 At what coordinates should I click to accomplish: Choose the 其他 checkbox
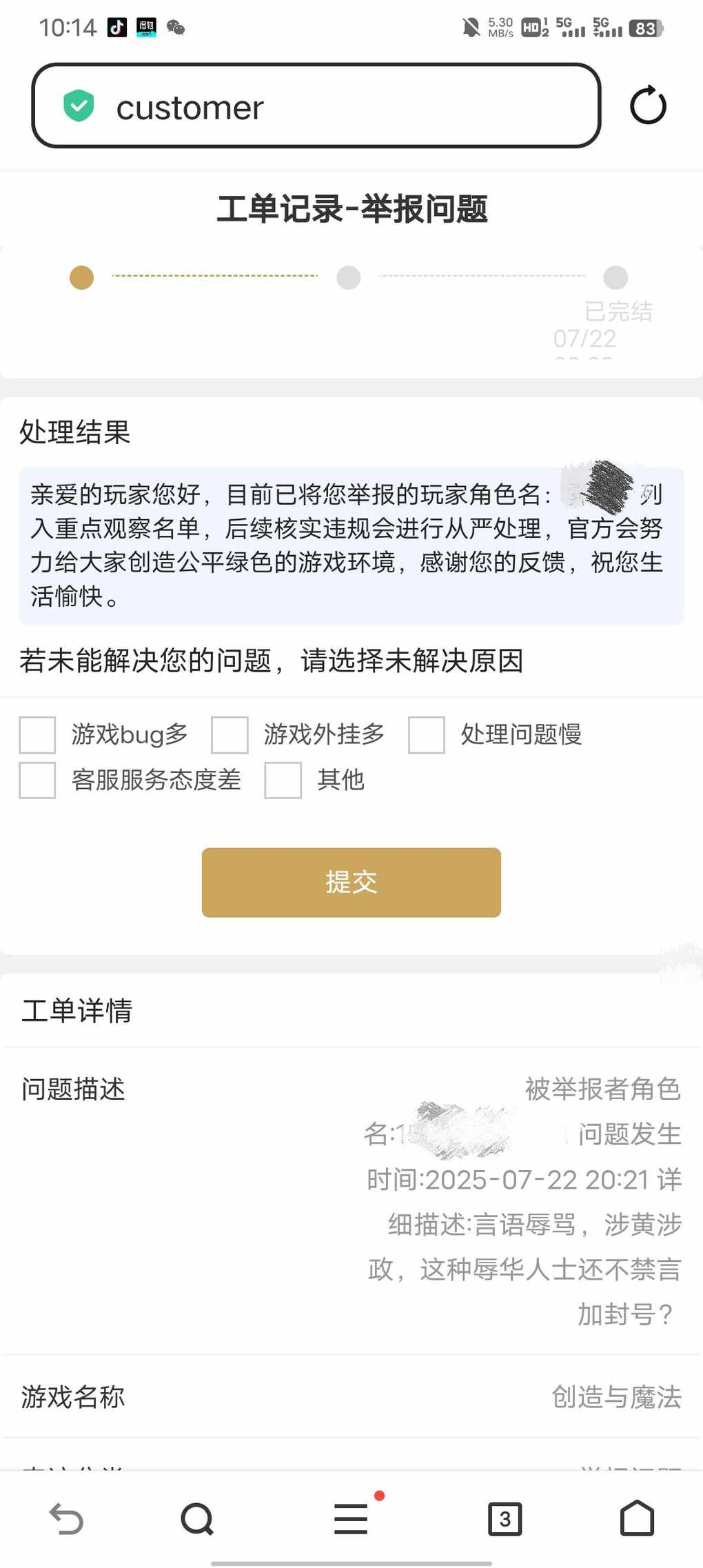283,780
